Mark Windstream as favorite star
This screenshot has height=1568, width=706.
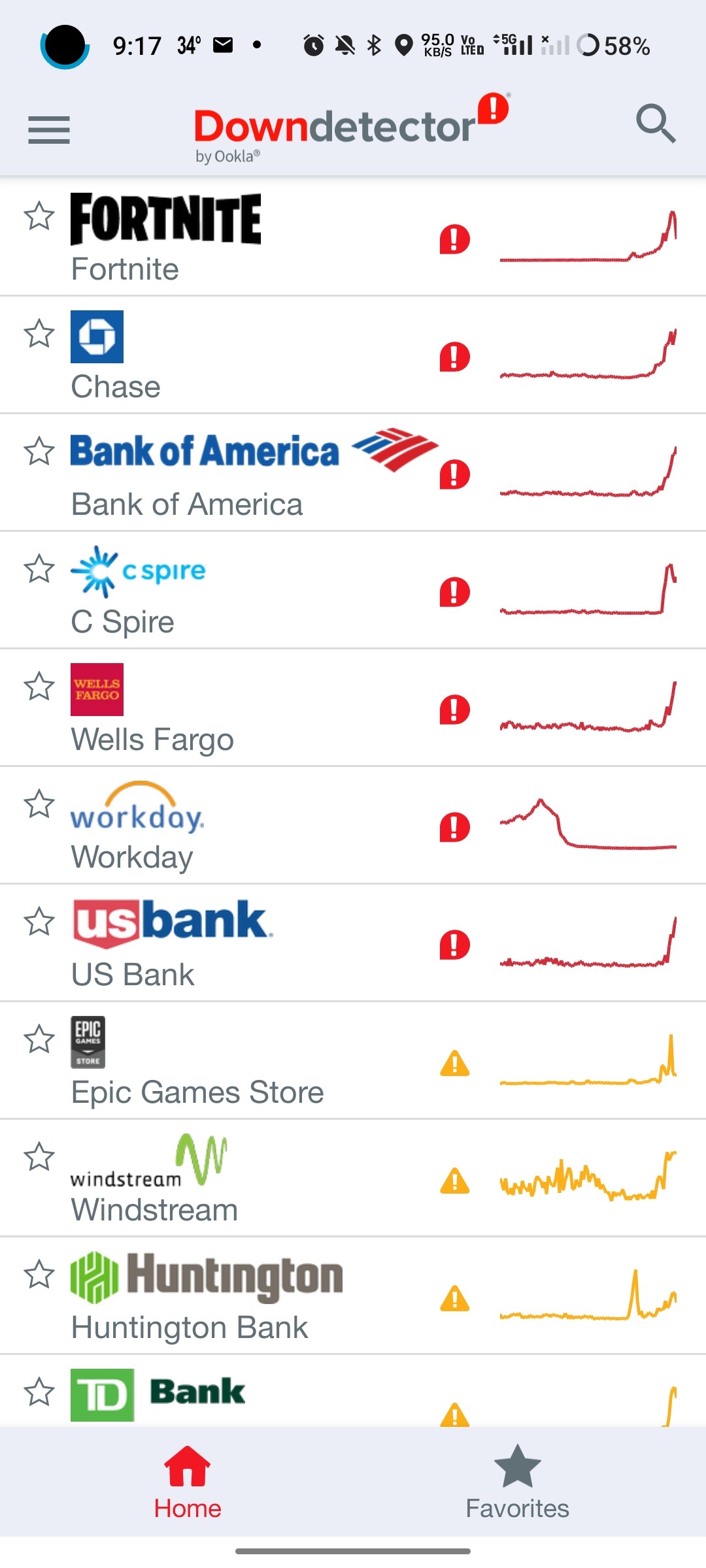pos(39,1156)
